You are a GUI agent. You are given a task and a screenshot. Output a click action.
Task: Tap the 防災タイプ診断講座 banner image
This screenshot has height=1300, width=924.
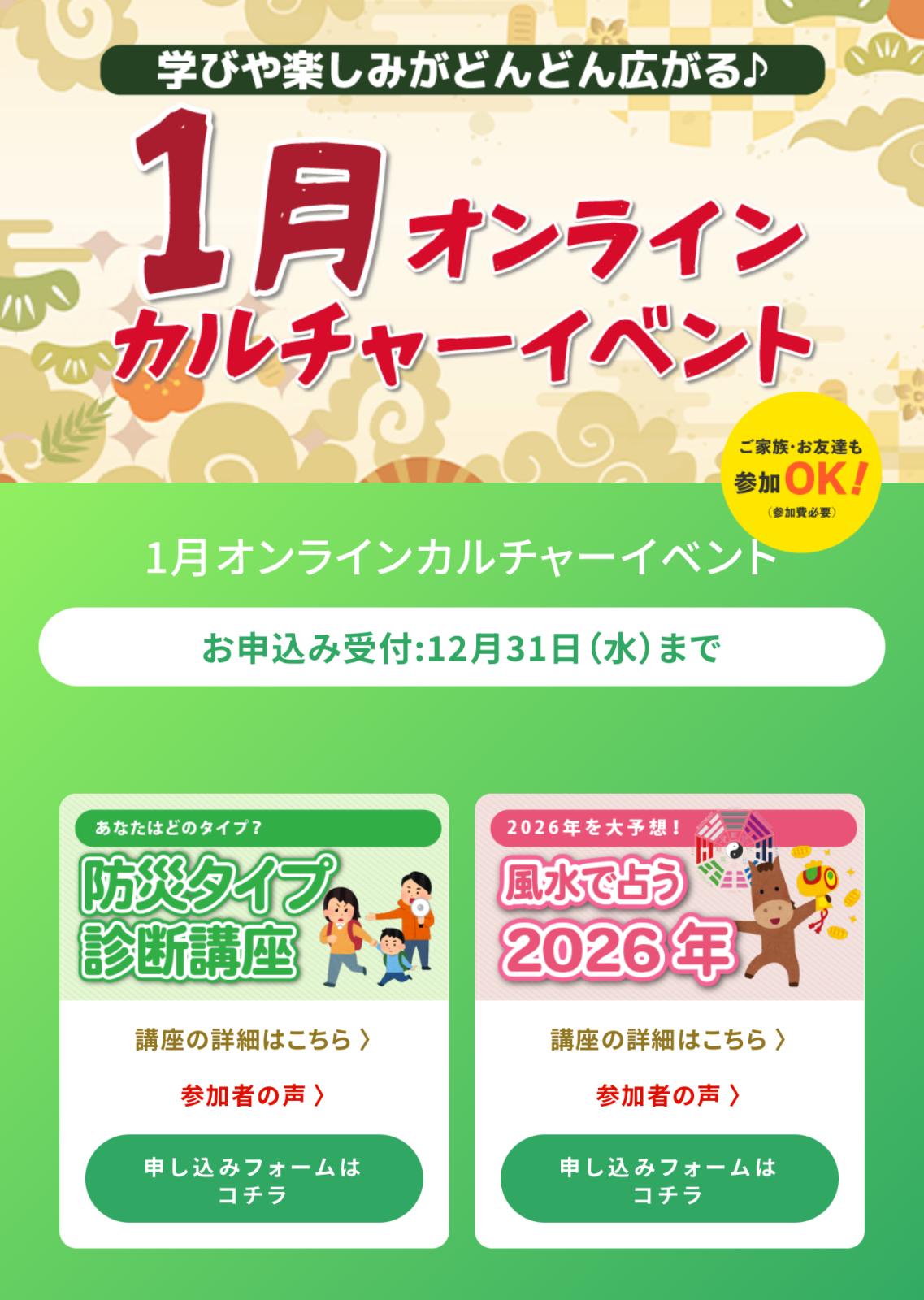(254, 898)
